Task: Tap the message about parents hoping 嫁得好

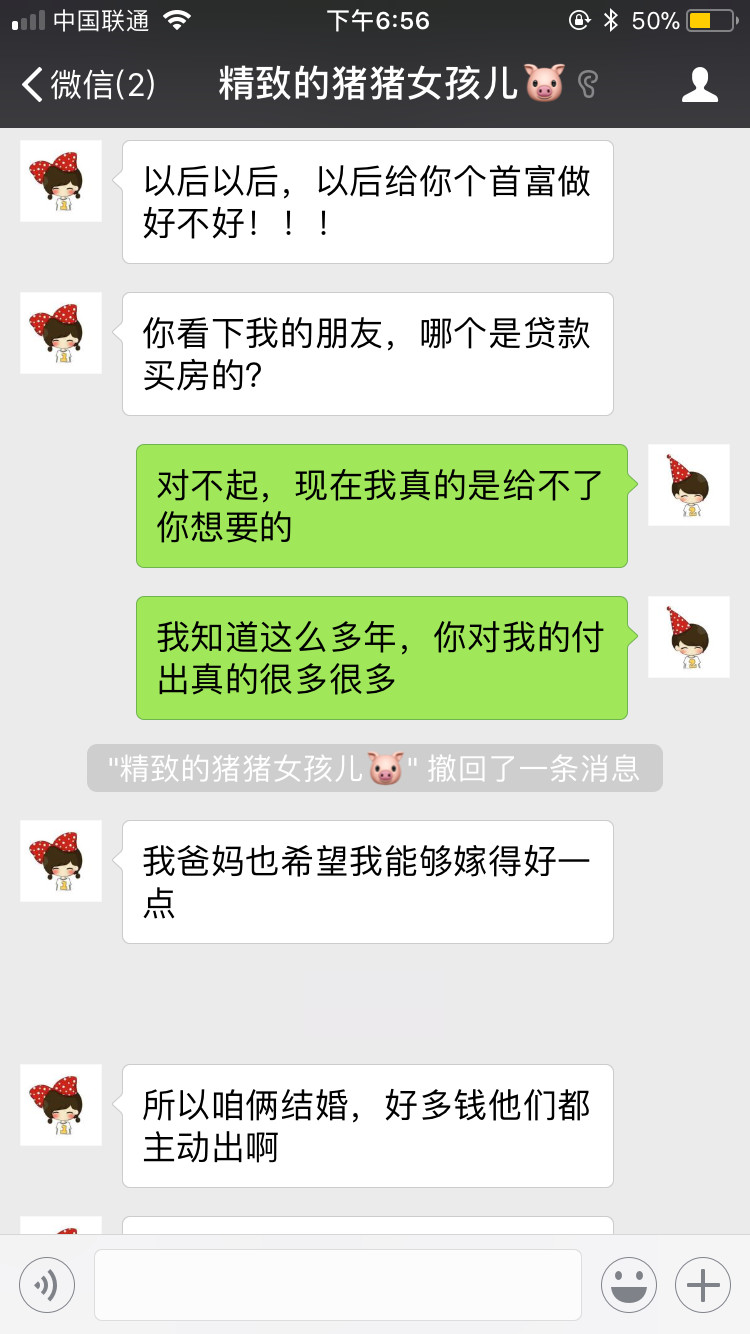Action: click(367, 881)
